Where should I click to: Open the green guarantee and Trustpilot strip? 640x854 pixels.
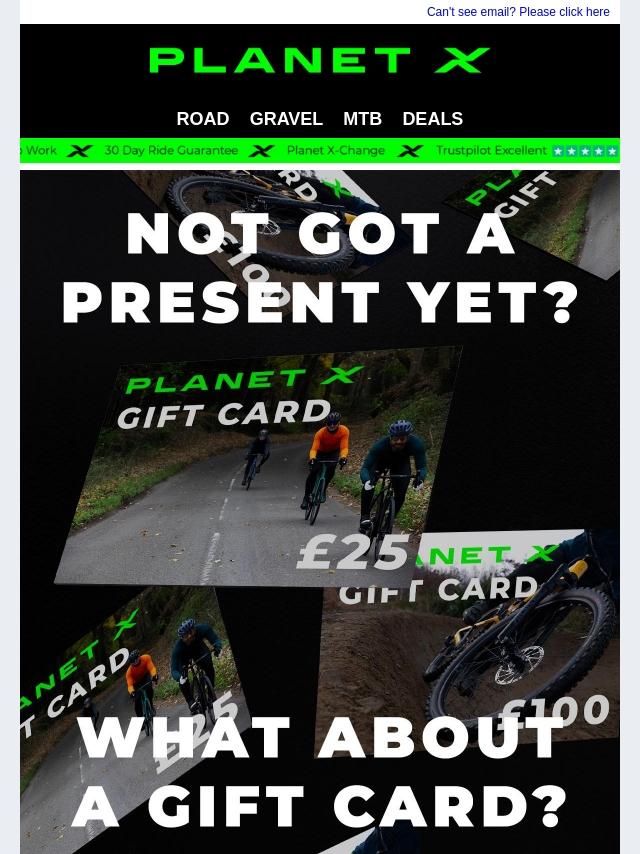tap(320, 151)
